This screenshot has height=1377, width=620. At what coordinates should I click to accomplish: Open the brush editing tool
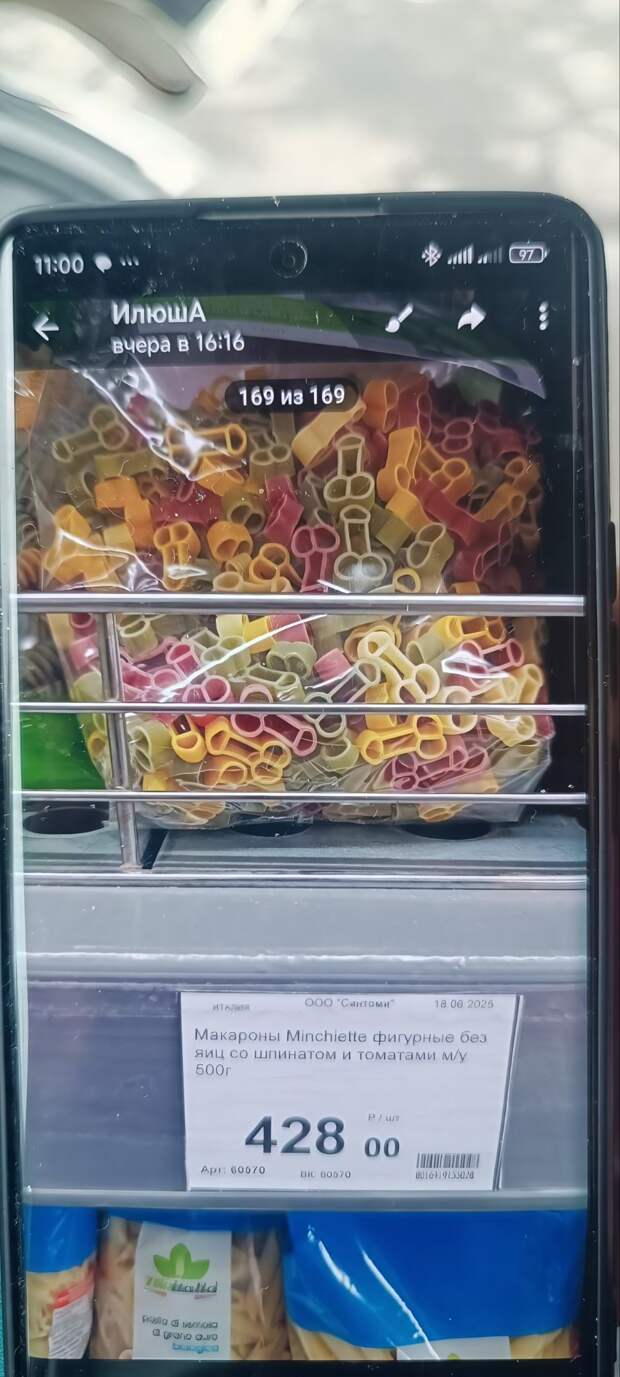coord(398,318)
